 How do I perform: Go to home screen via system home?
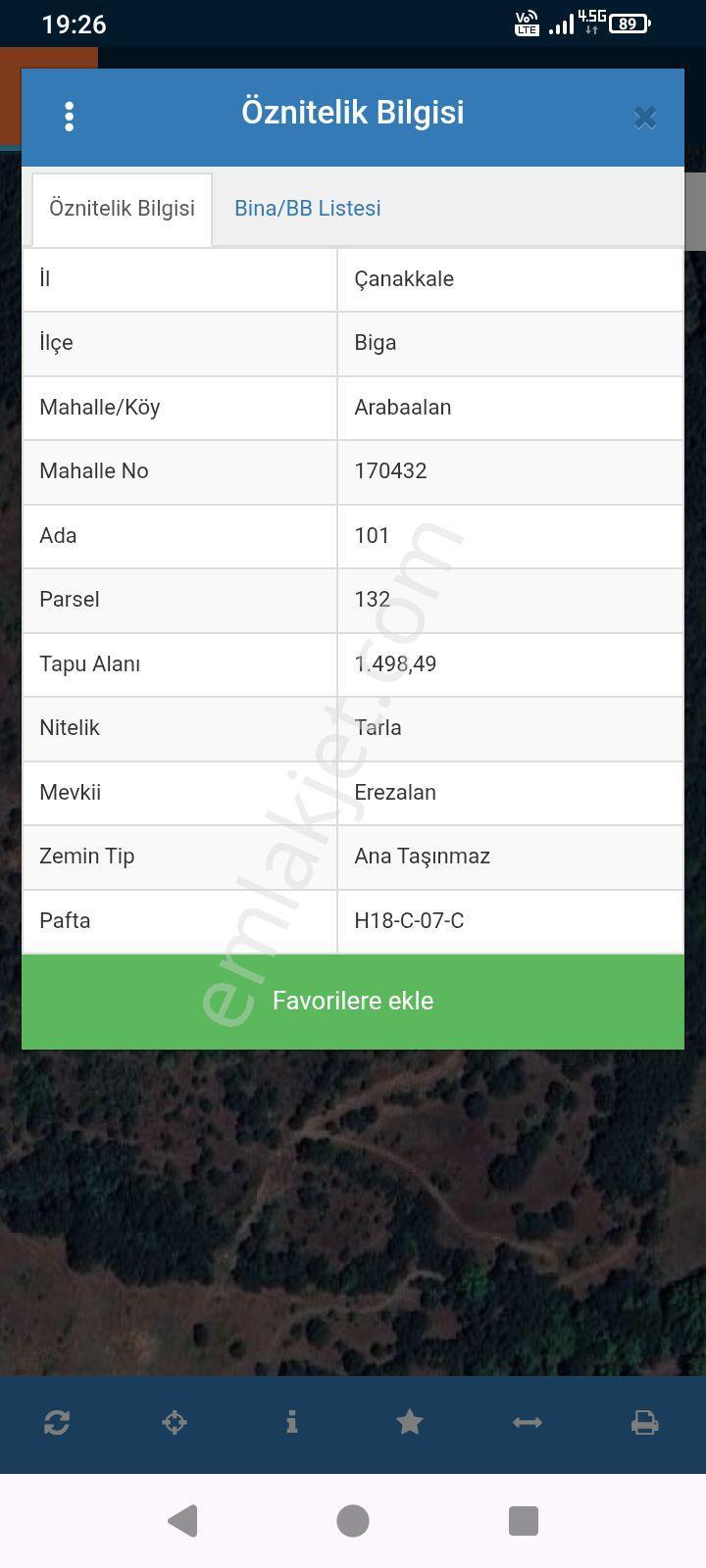pyautogui.click(x=353, y=1520)
